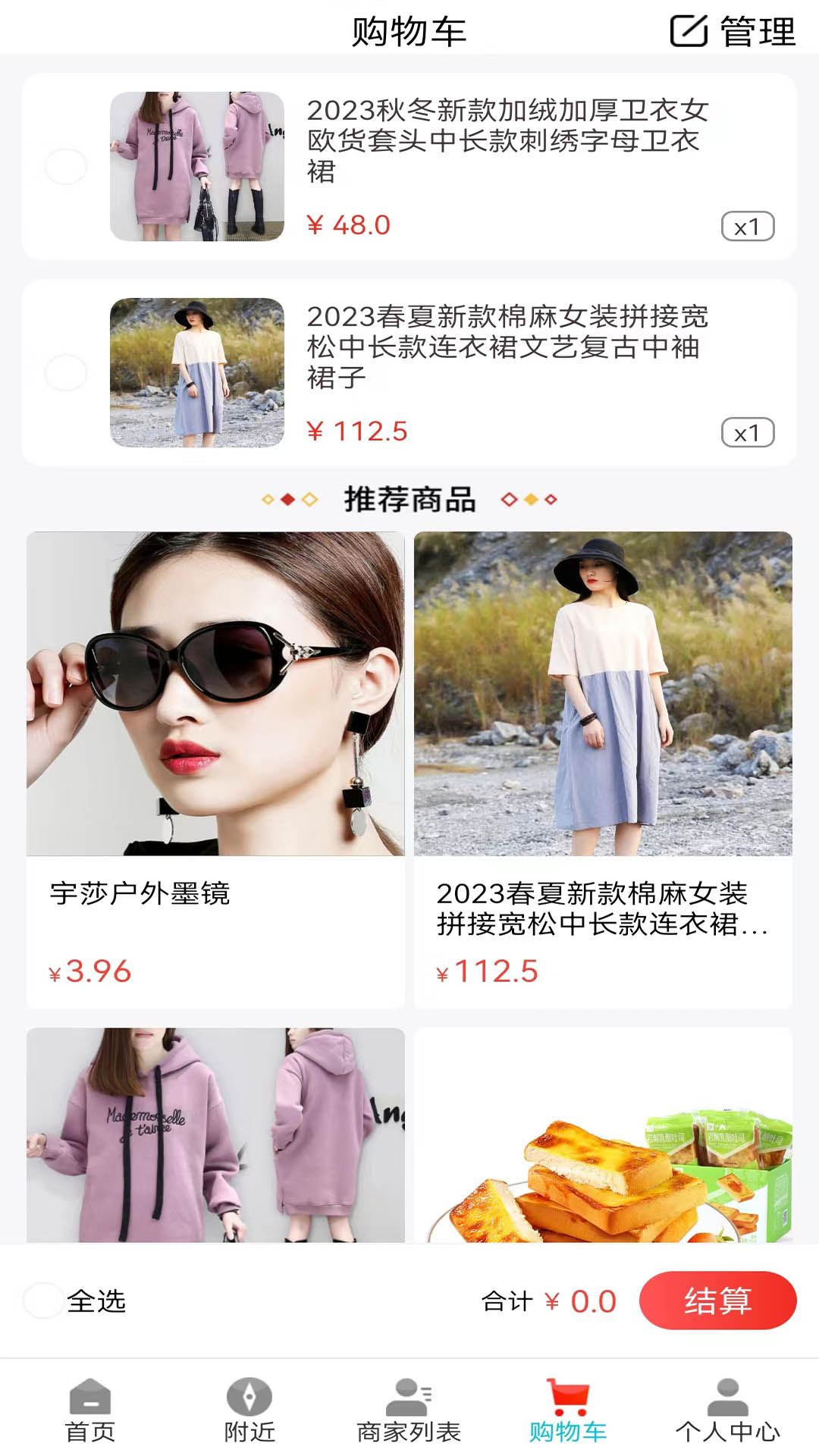View the recommended ¥112.5 连衣裙 product

603,770
